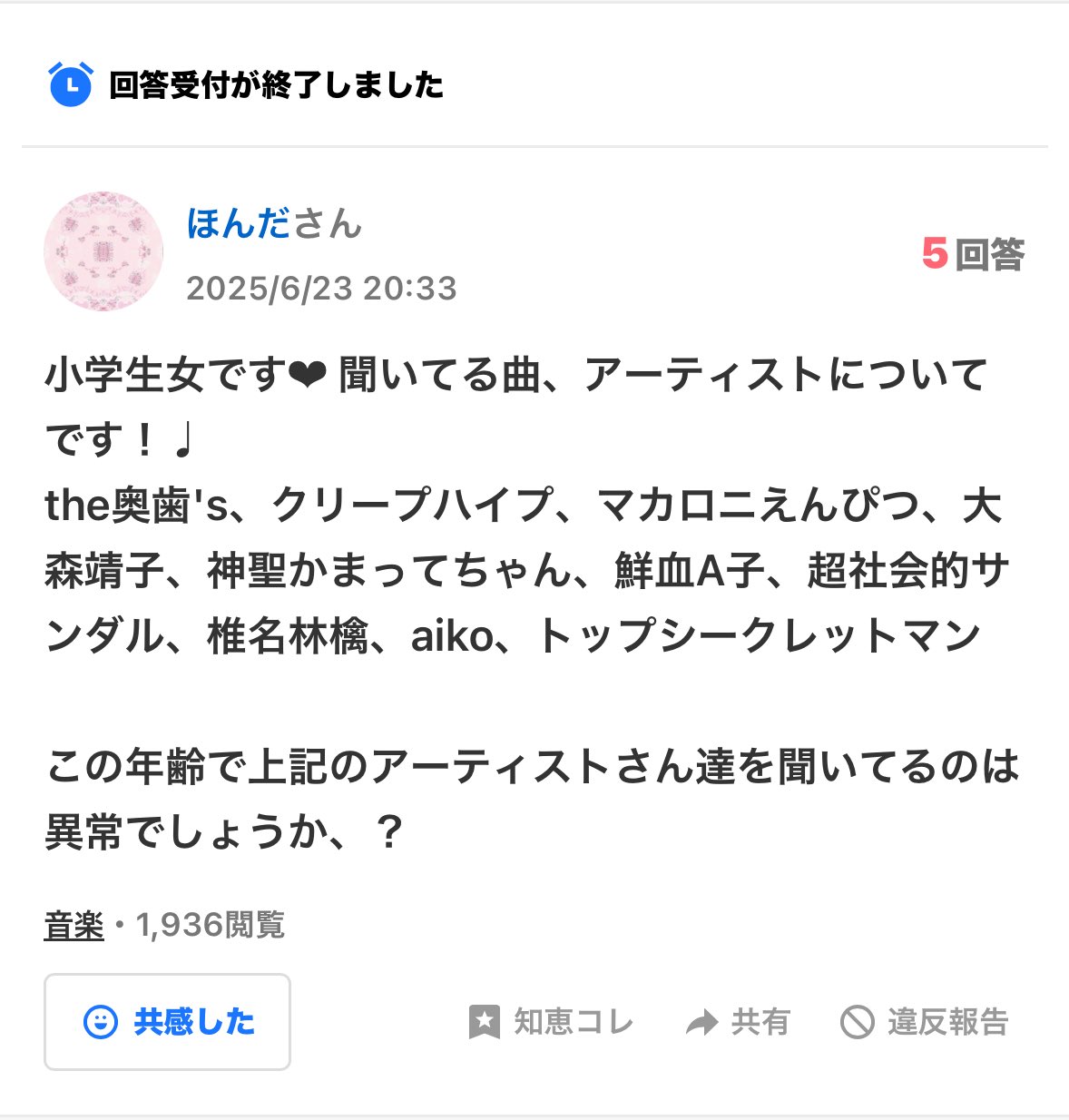Image resolution: width=1069 pixels, height=1120 pixels.
Task: Tap the 共感した button
Action: (x=167, y=1022)
